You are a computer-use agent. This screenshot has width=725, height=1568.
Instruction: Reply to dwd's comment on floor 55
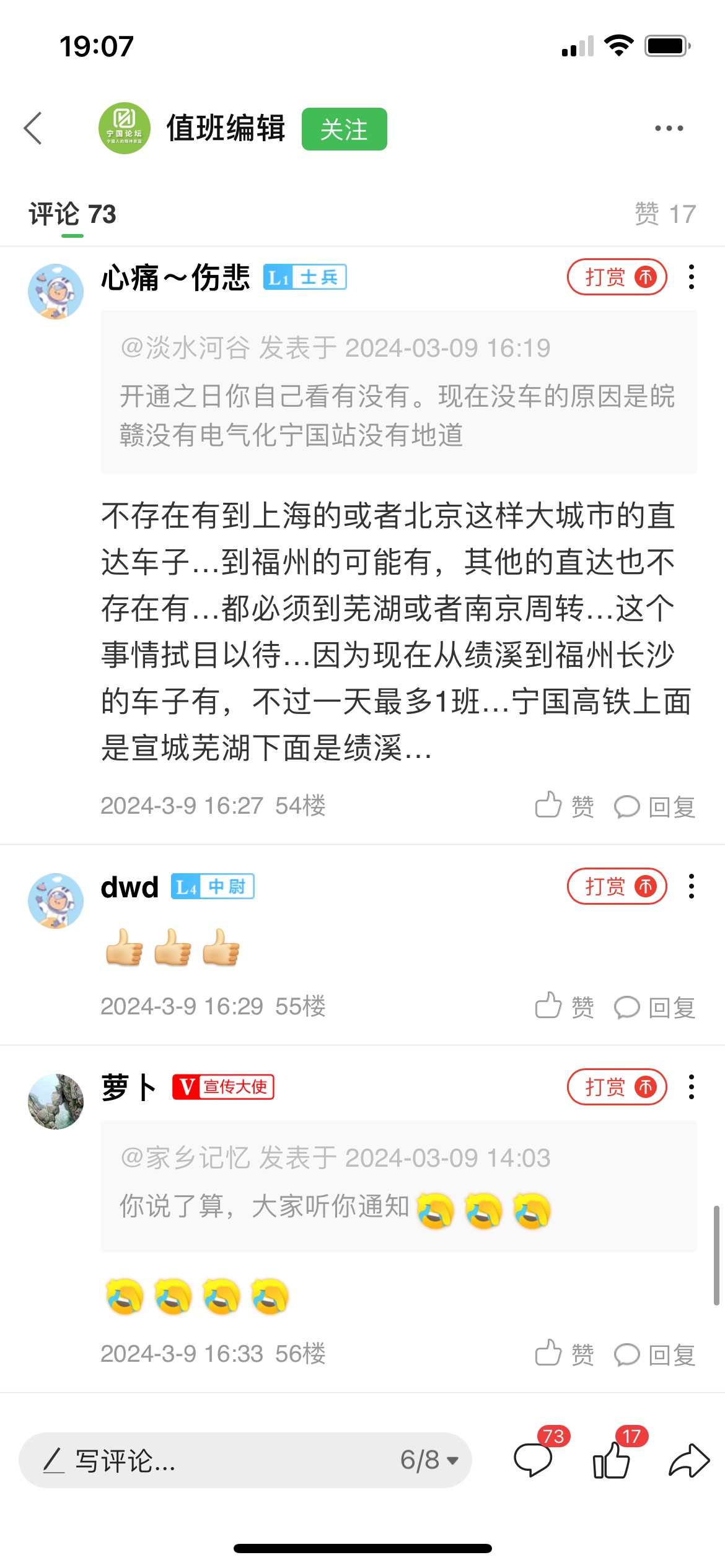(x=654, y=1007)
